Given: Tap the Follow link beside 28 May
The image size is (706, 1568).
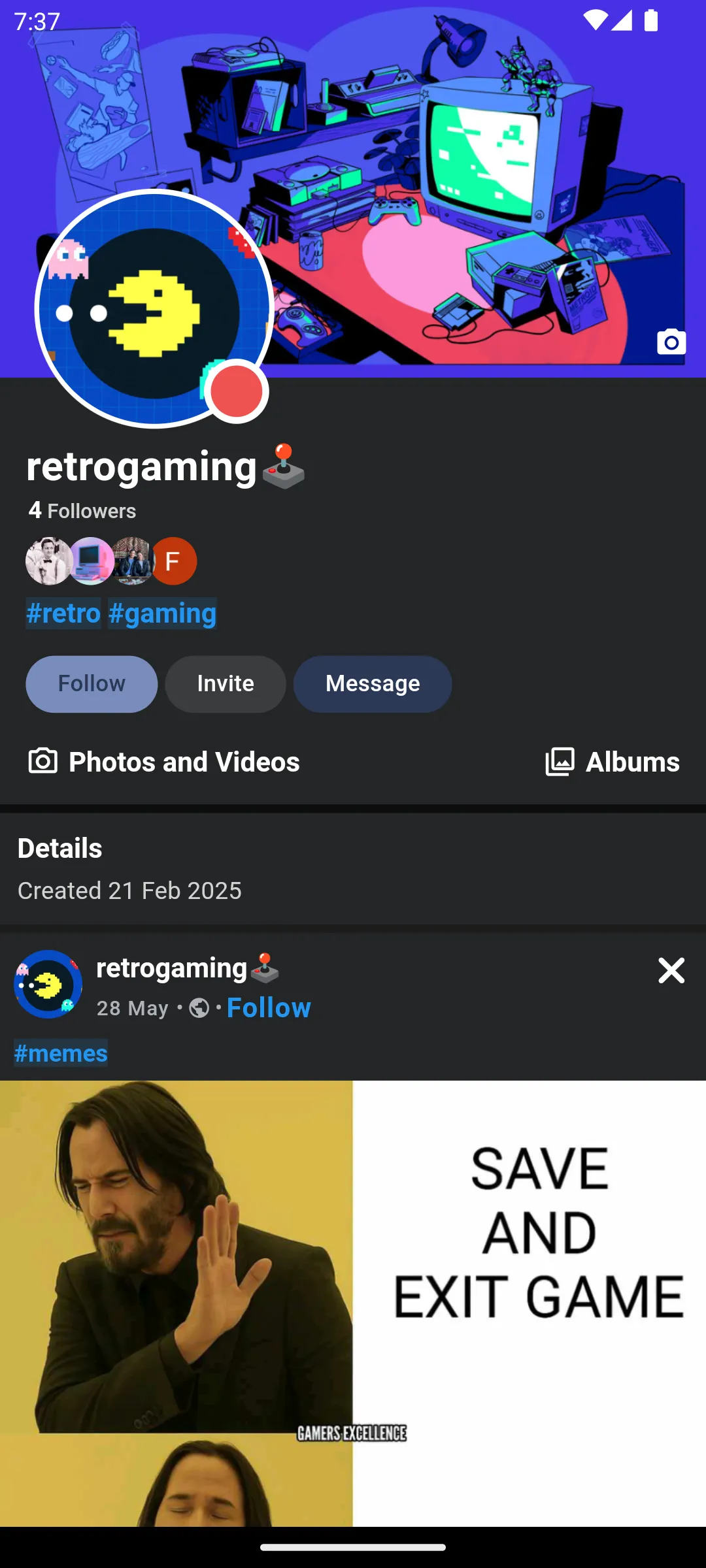Looking at the screenshot, I should [269, 1007].
